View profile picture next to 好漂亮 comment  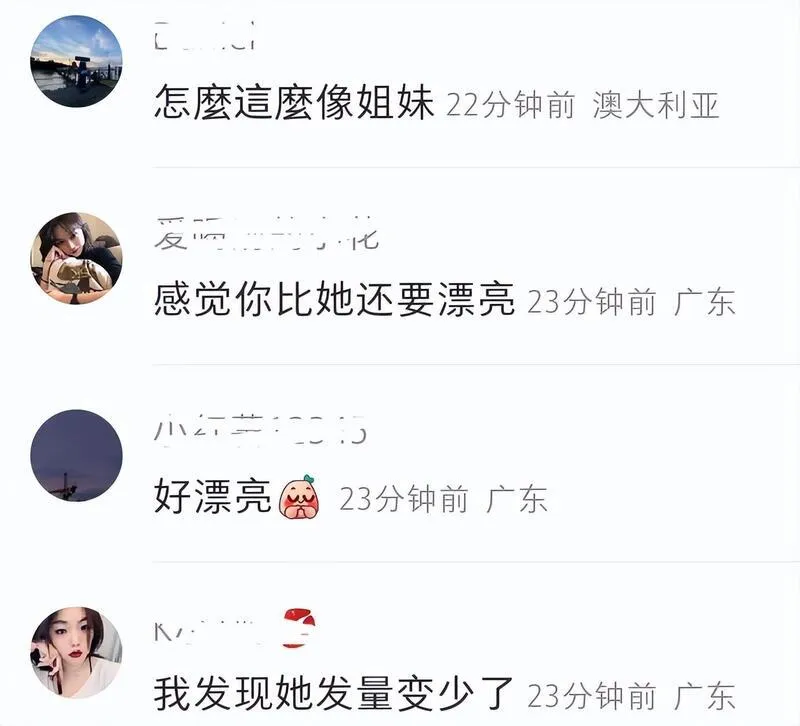tap(77, 455)
